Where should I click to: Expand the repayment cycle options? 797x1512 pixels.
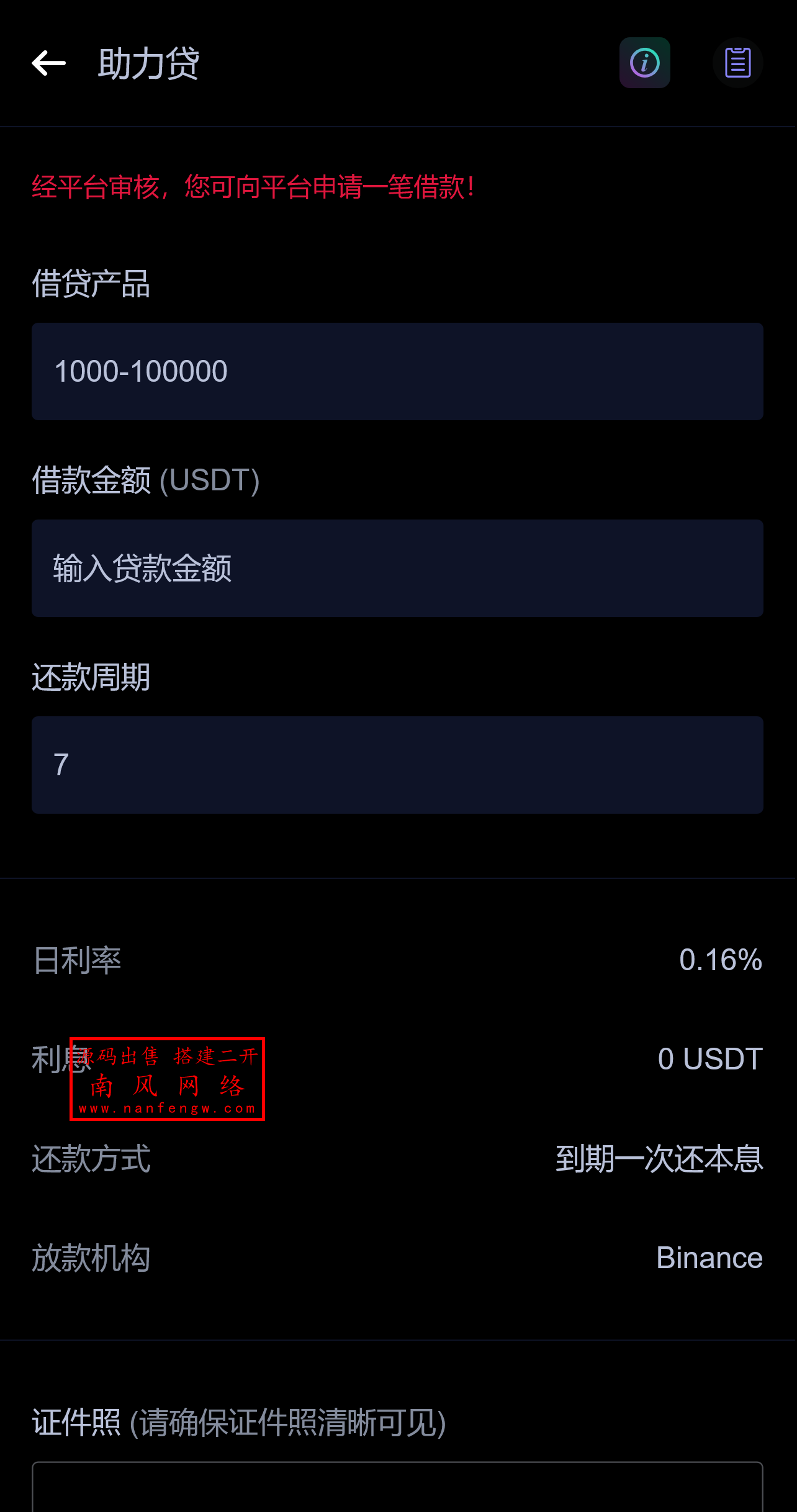pyautogui.click(x=397, y=766)
